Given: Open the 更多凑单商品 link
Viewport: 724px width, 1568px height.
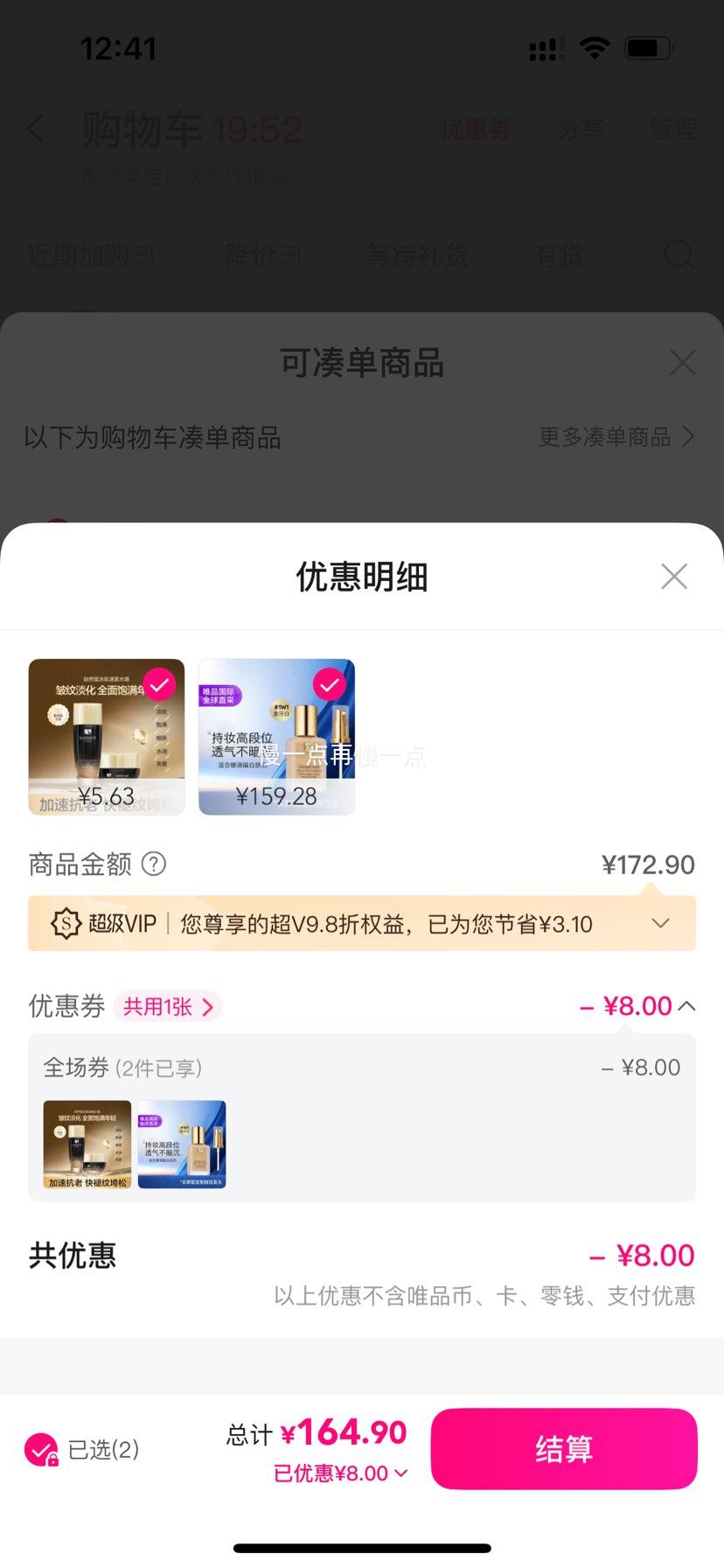Looking at the screenshot, I should (617, 437).
